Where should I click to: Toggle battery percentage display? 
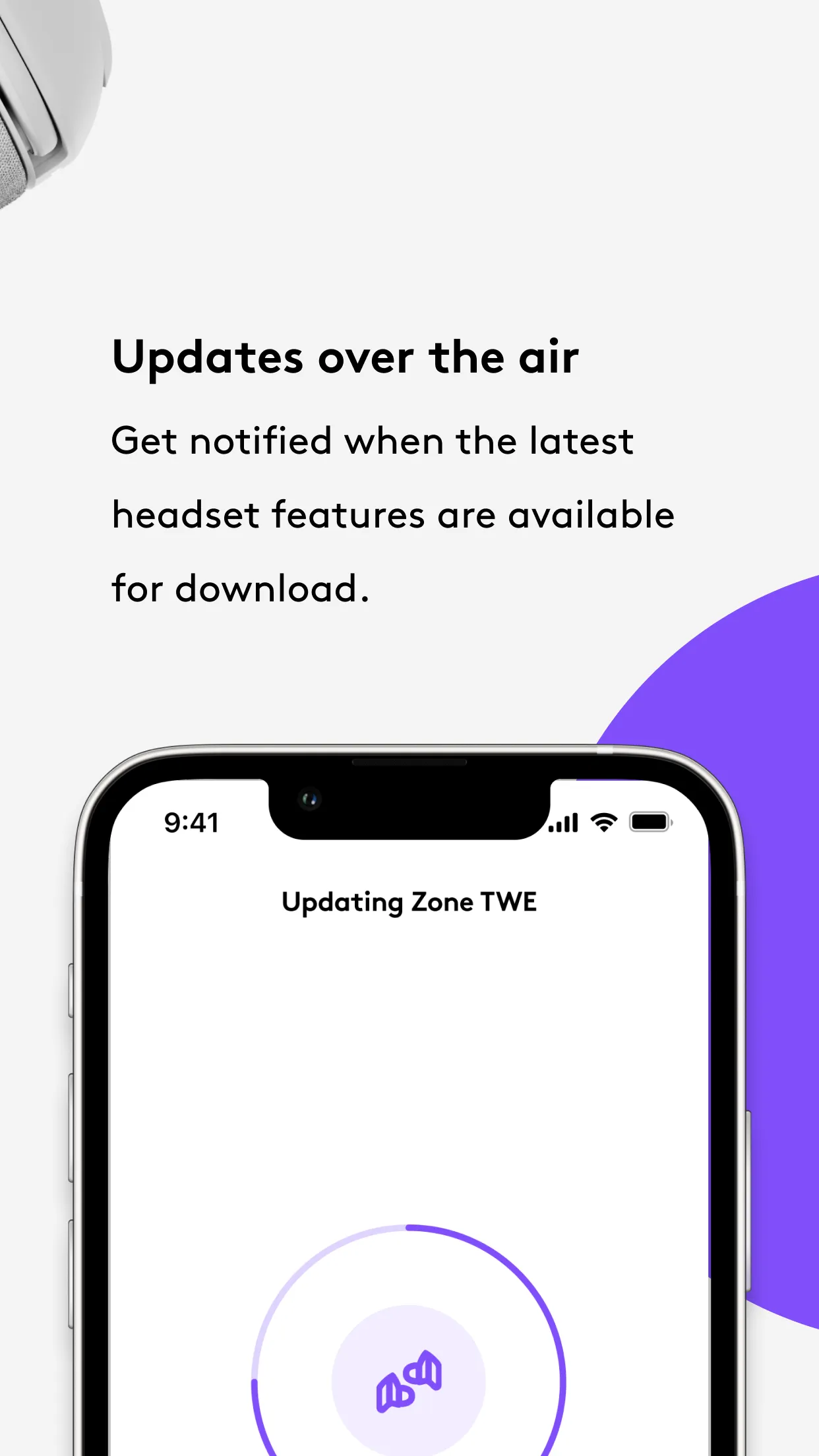coord(650,821)
